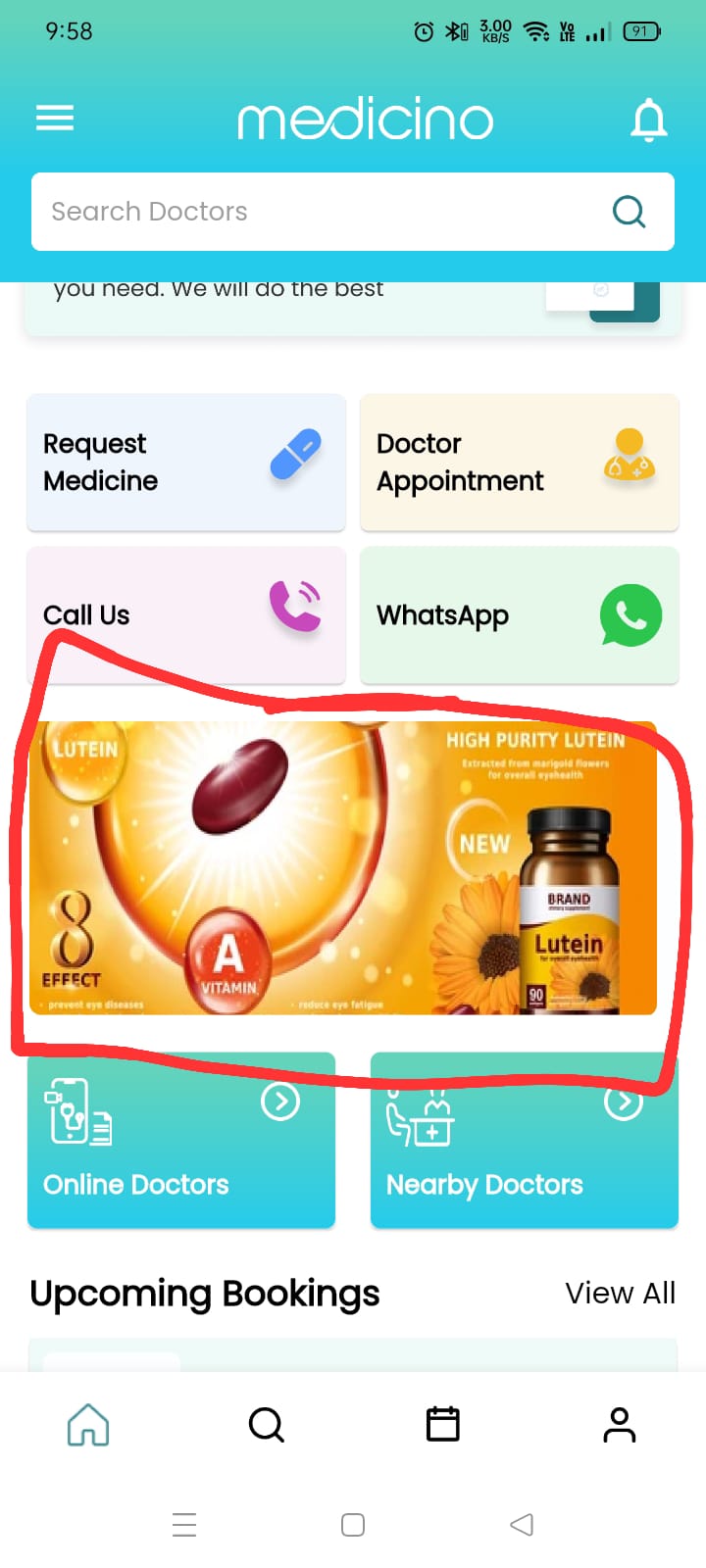Tap the magnifier icon in search box
This screenshot has width=706, height=1568.
click(x=629, y=212)
